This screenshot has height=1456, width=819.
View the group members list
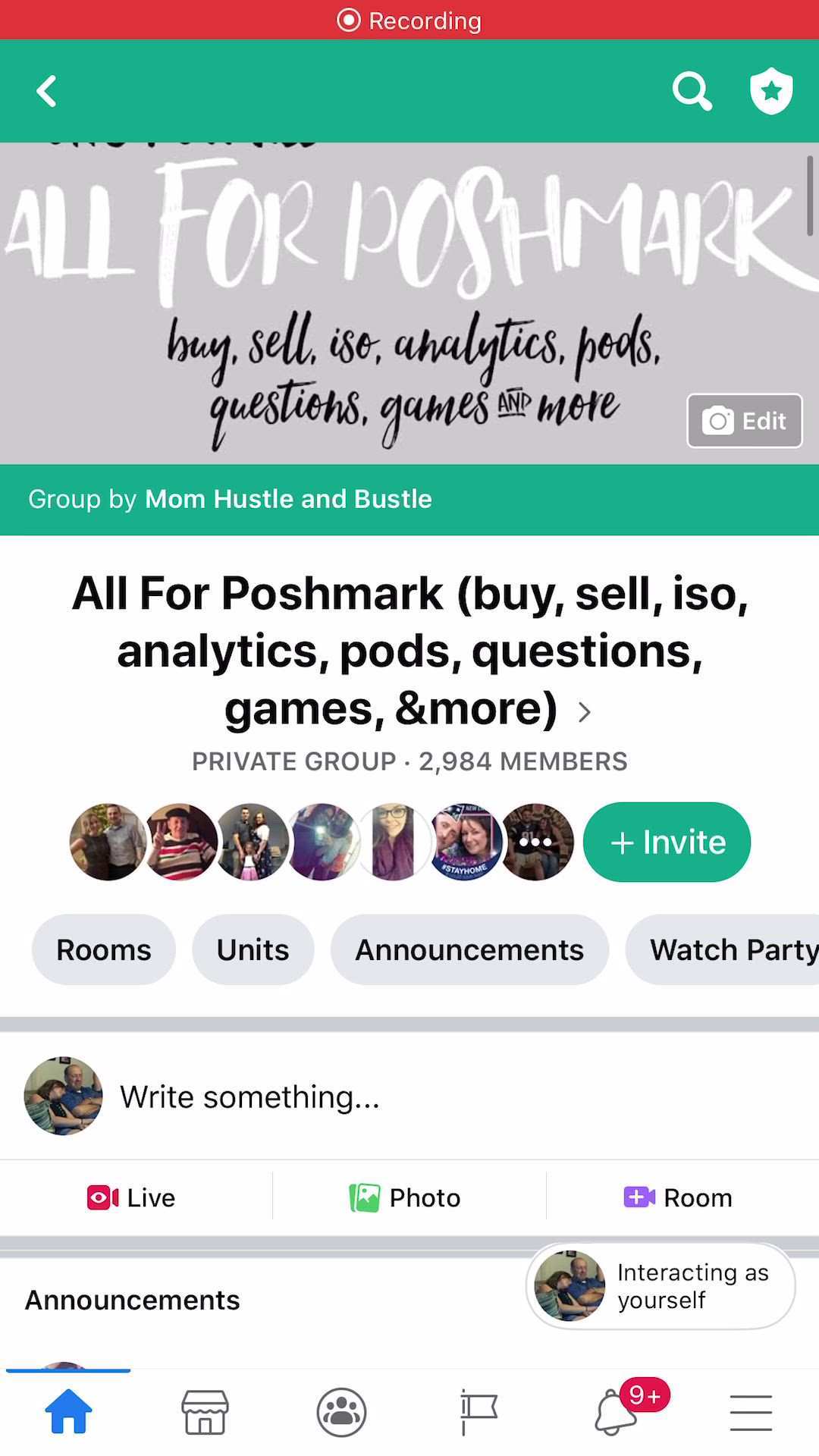click(x=322, y=842)
